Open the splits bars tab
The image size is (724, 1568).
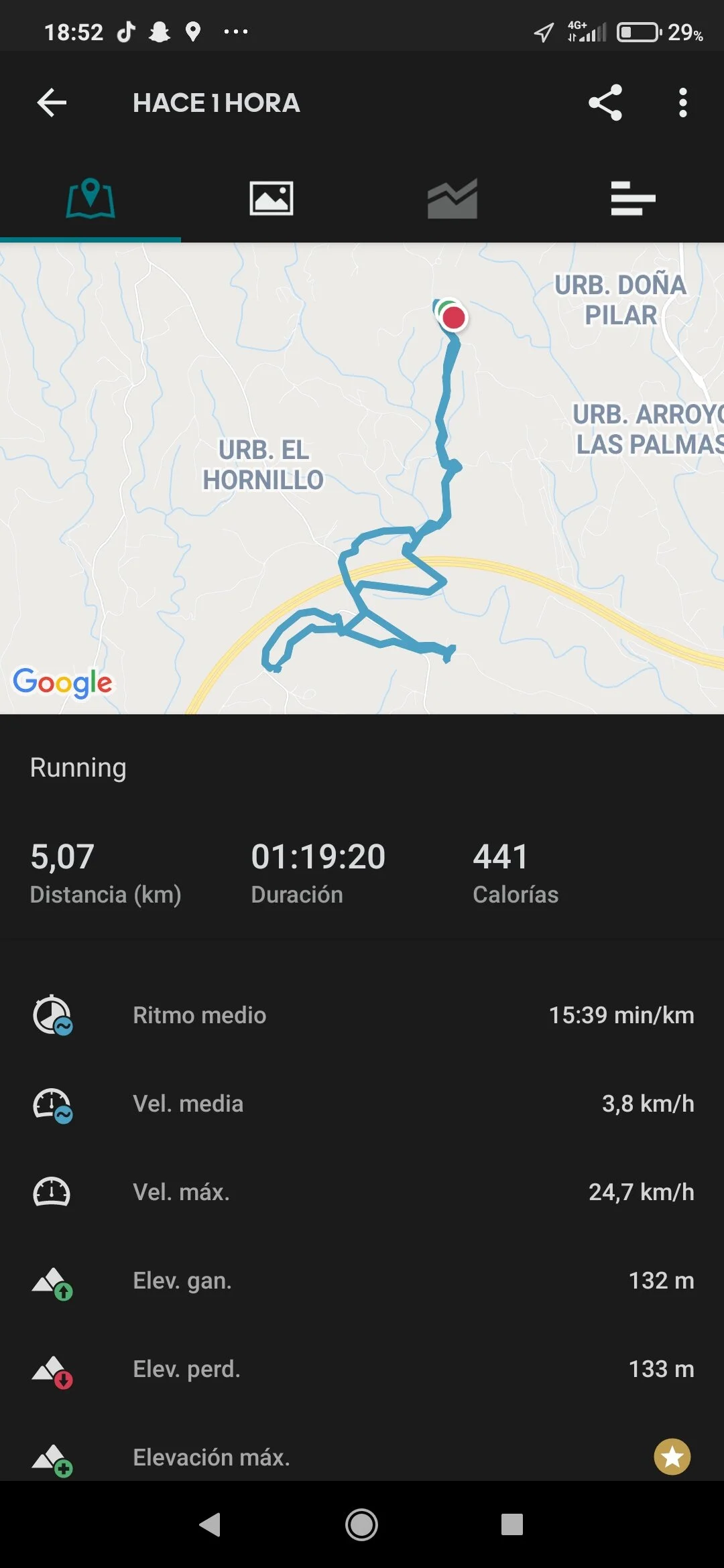click(633, 198)
